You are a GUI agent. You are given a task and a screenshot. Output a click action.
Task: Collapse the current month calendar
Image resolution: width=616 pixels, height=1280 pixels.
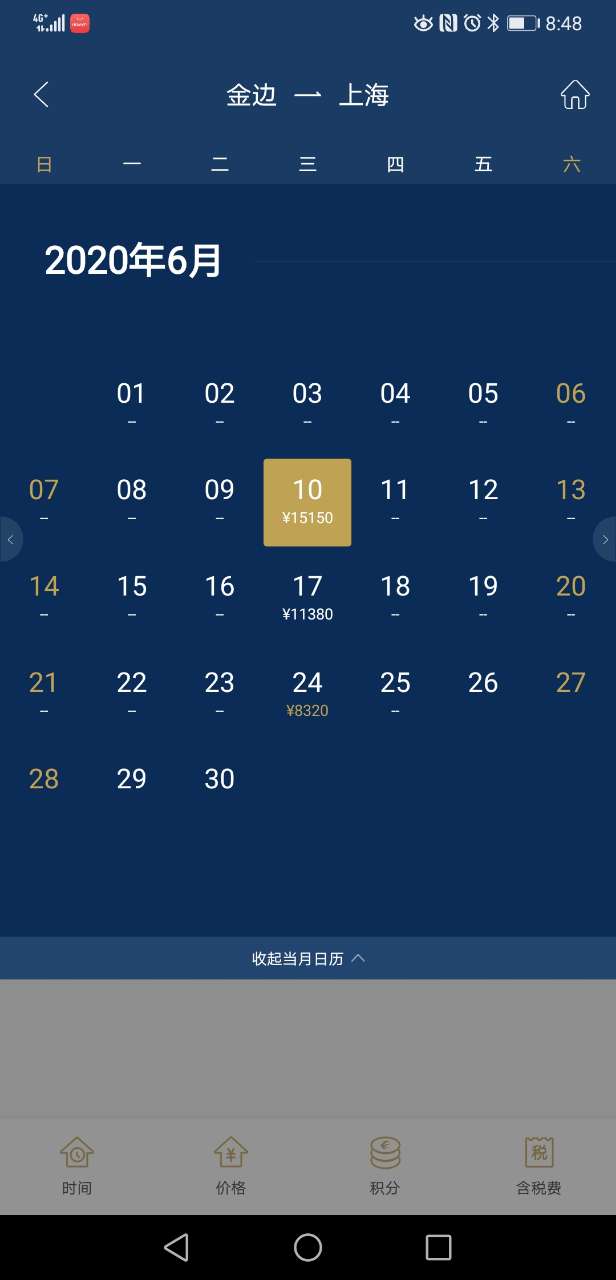coord(308,958)
